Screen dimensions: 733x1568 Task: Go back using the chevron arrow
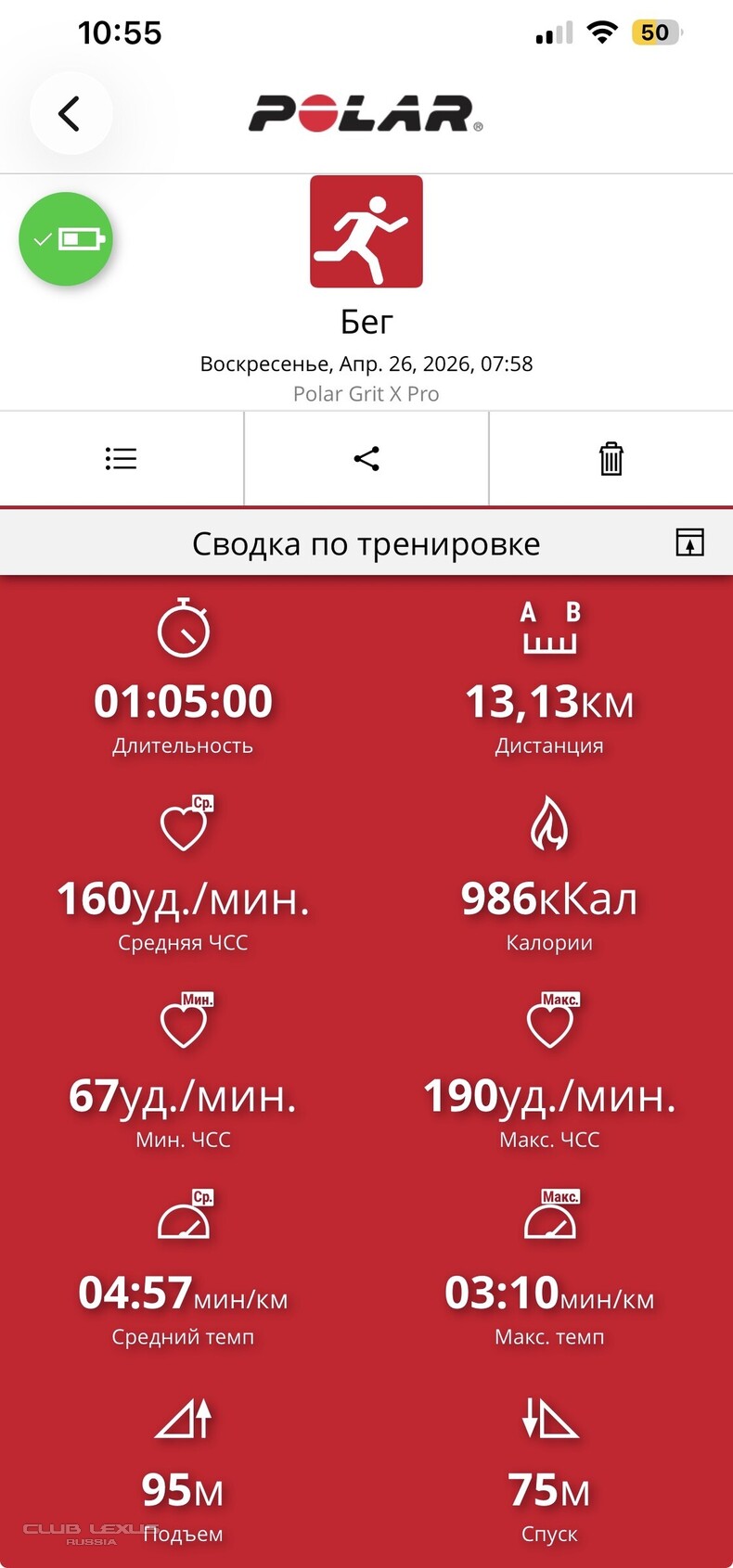71,112
